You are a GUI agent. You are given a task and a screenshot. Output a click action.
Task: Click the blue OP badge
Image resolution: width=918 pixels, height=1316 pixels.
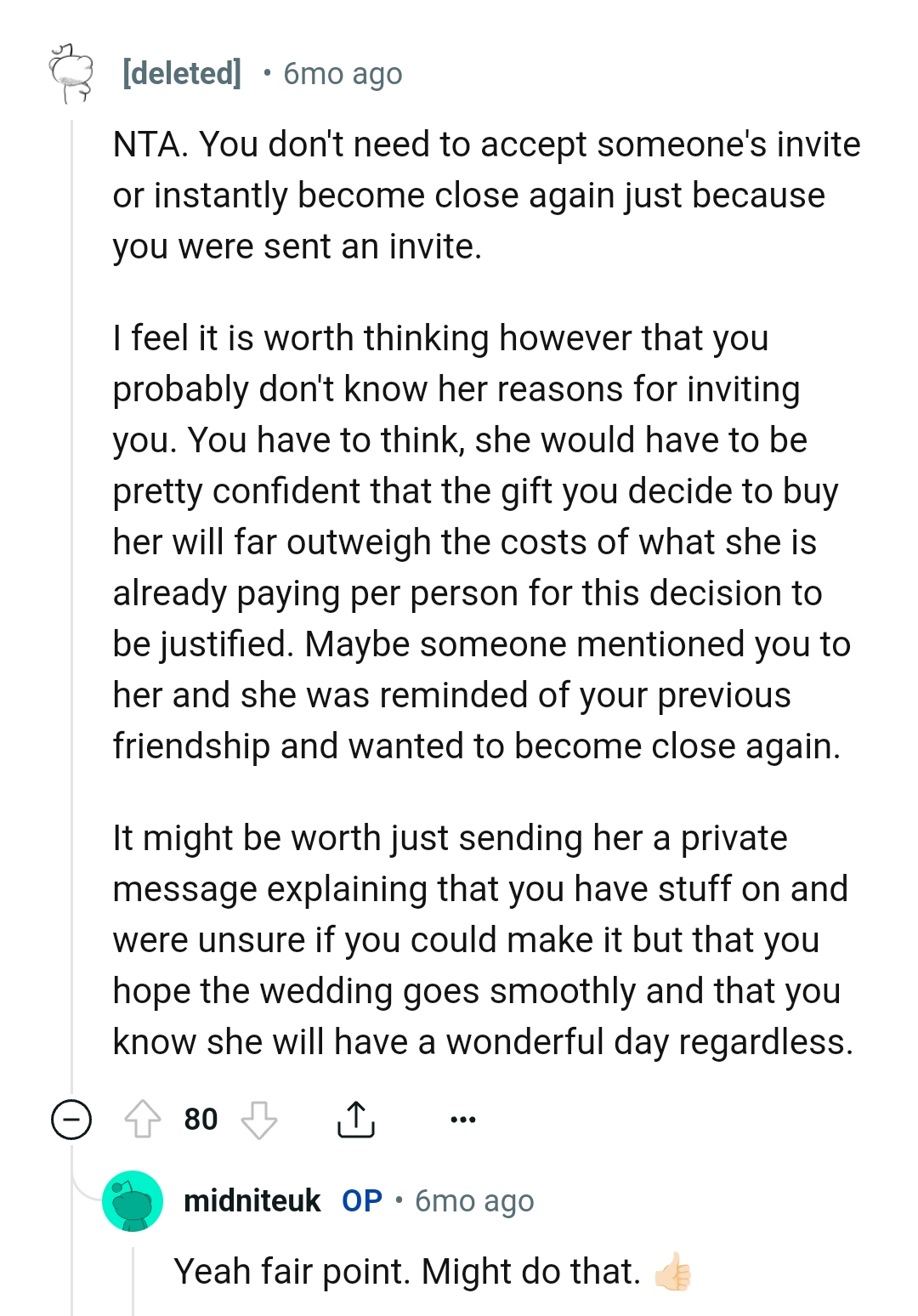[360, 1200]
